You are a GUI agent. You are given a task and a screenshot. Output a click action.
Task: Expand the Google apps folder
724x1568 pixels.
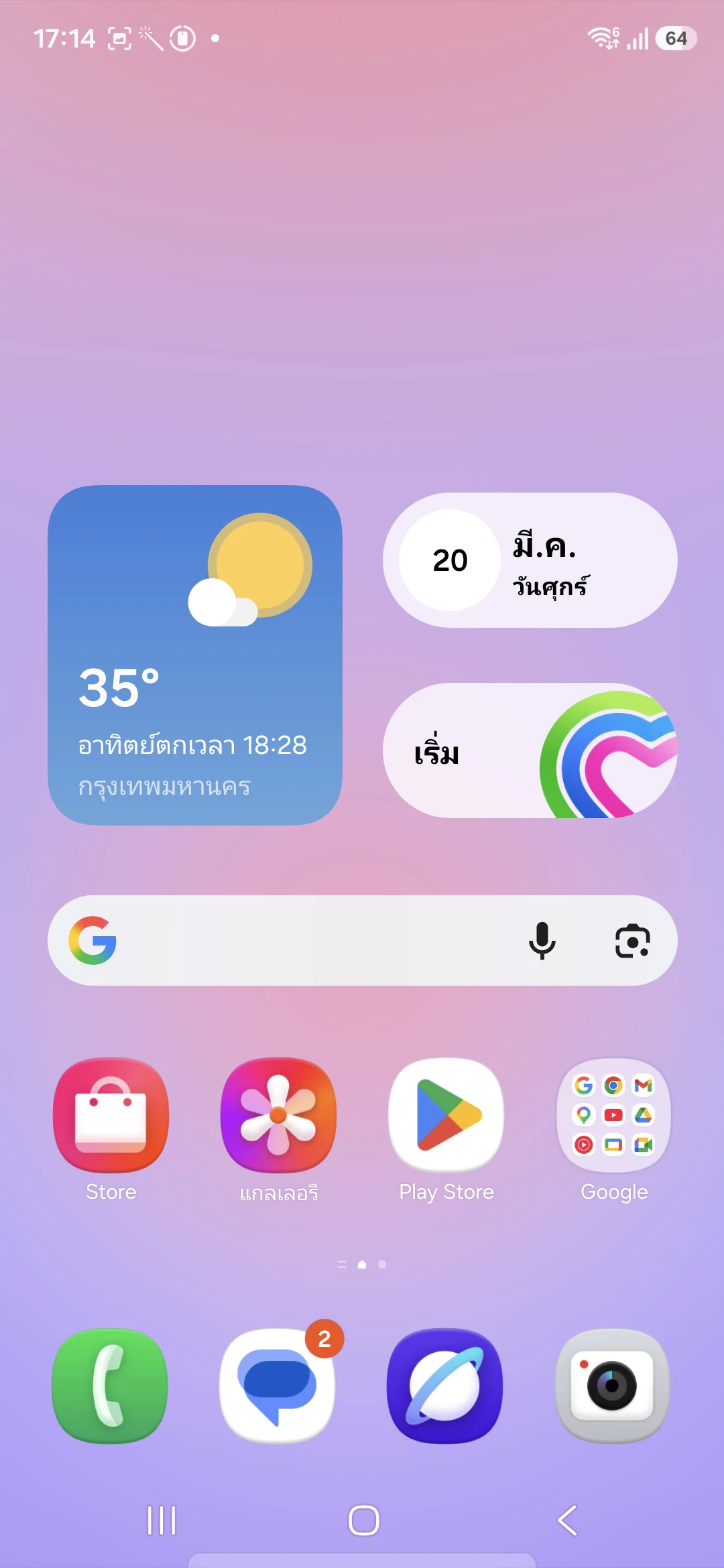pyautogui.click(x=613, y=1116)
